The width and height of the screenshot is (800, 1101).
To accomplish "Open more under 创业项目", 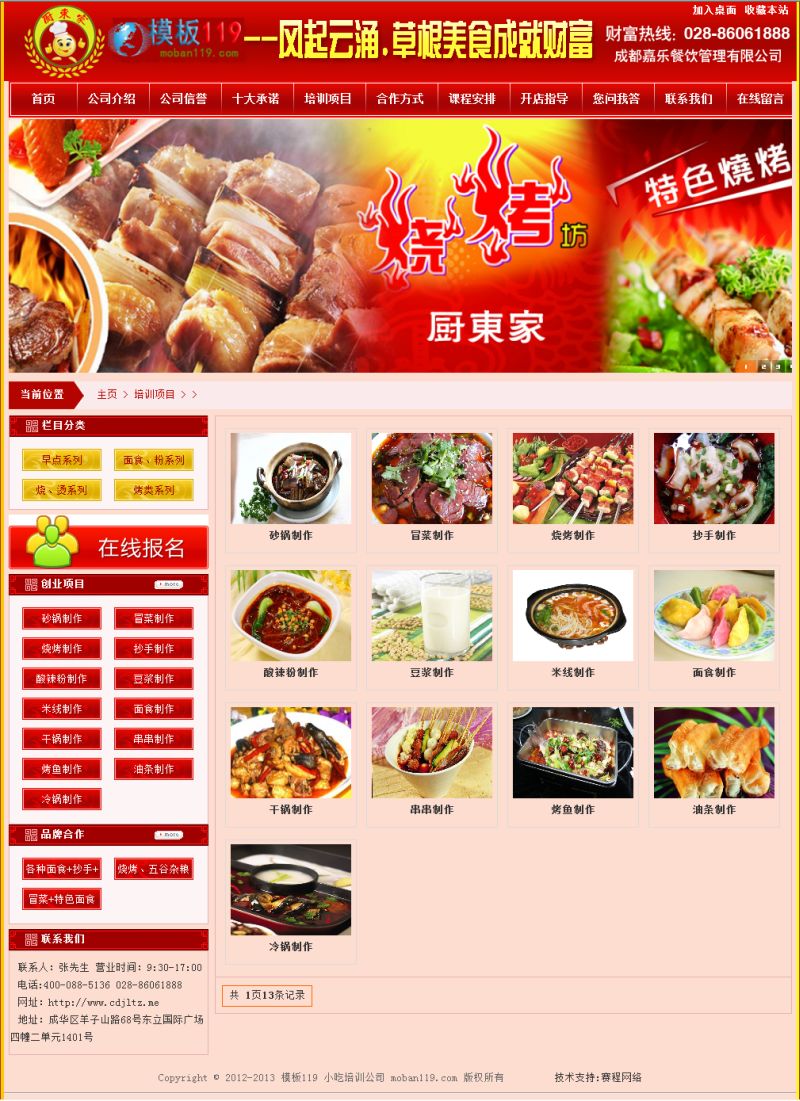I will tap(169, 584).
